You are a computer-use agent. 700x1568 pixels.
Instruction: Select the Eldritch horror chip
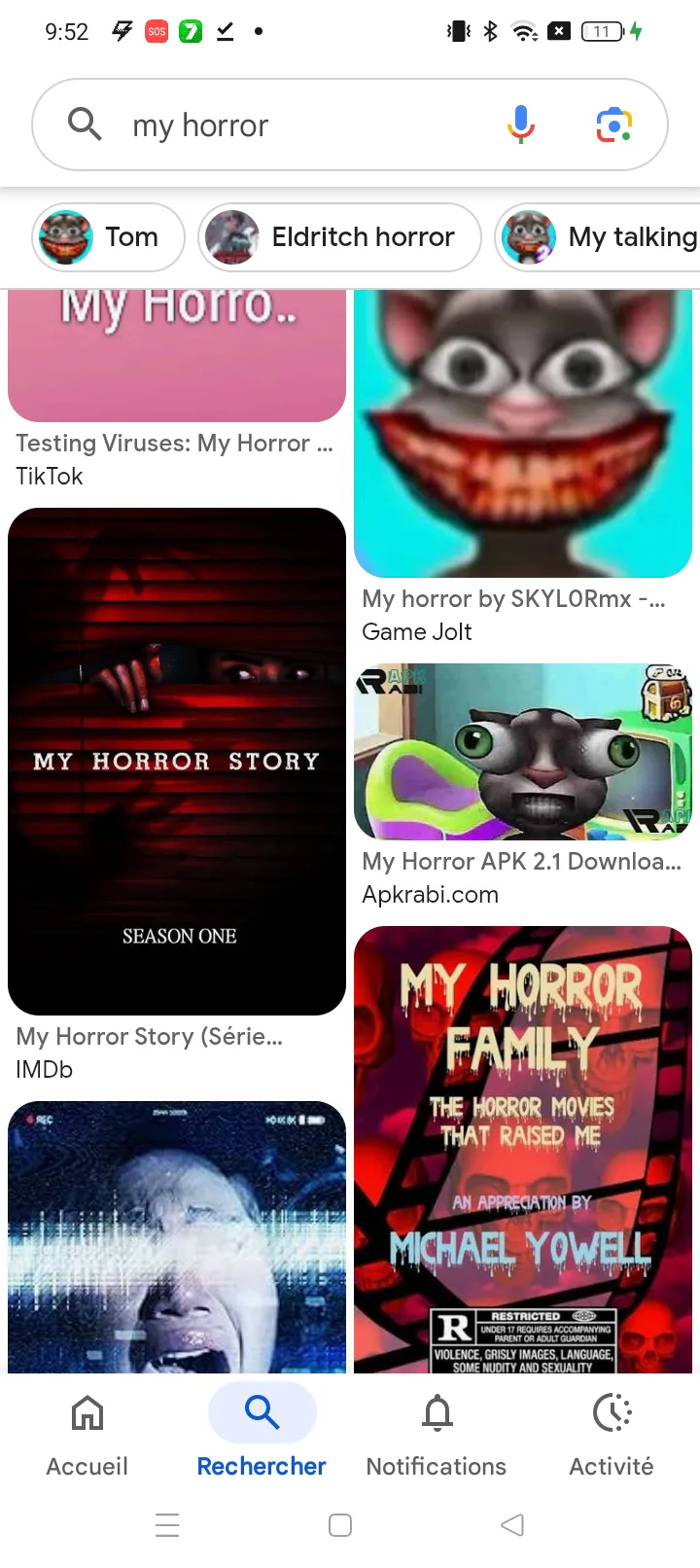click(x=340, y=237)
